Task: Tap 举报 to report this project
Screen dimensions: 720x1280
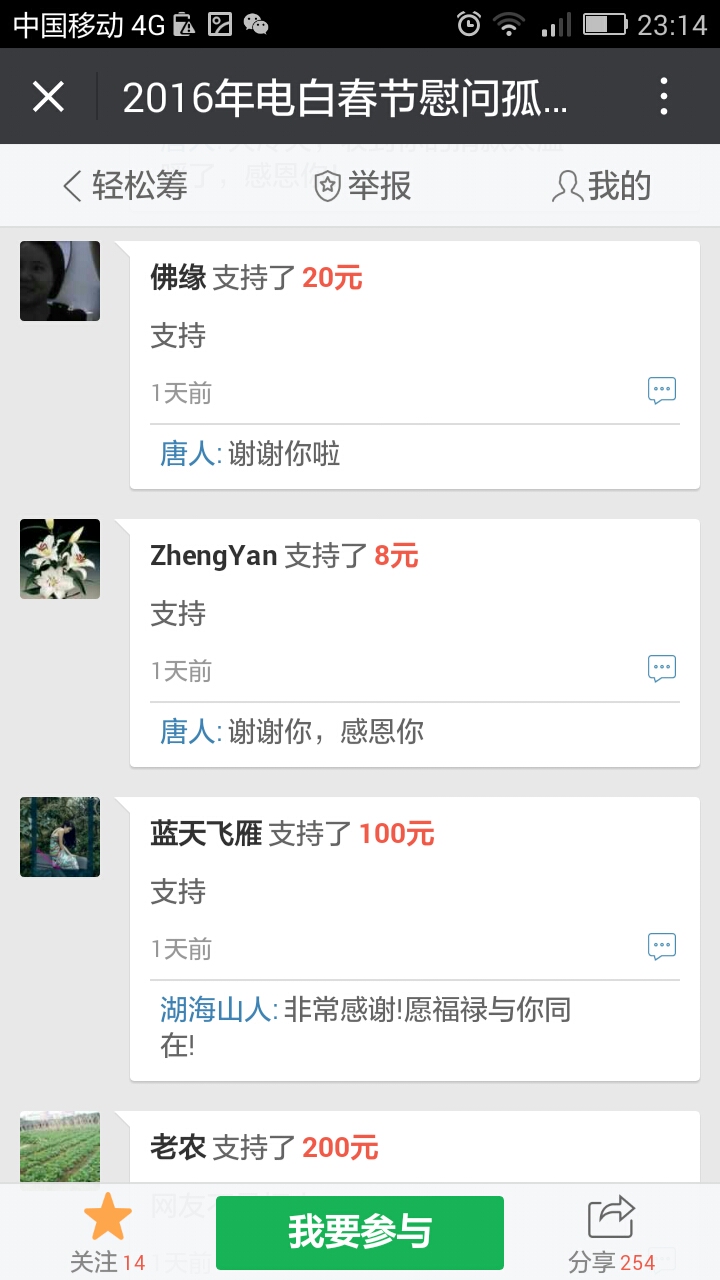Action: coord(362,186)
